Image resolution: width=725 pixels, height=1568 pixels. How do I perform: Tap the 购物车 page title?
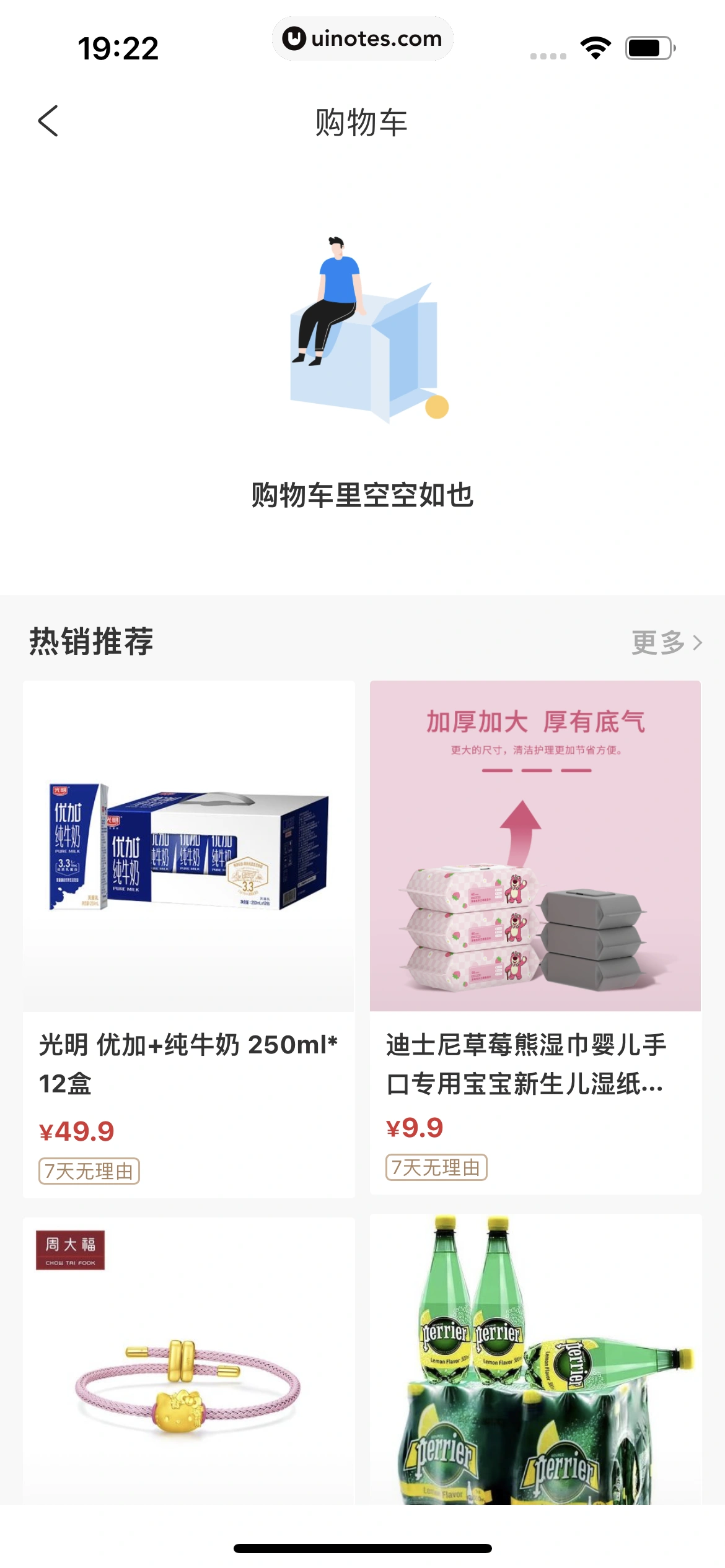[362, 121]
